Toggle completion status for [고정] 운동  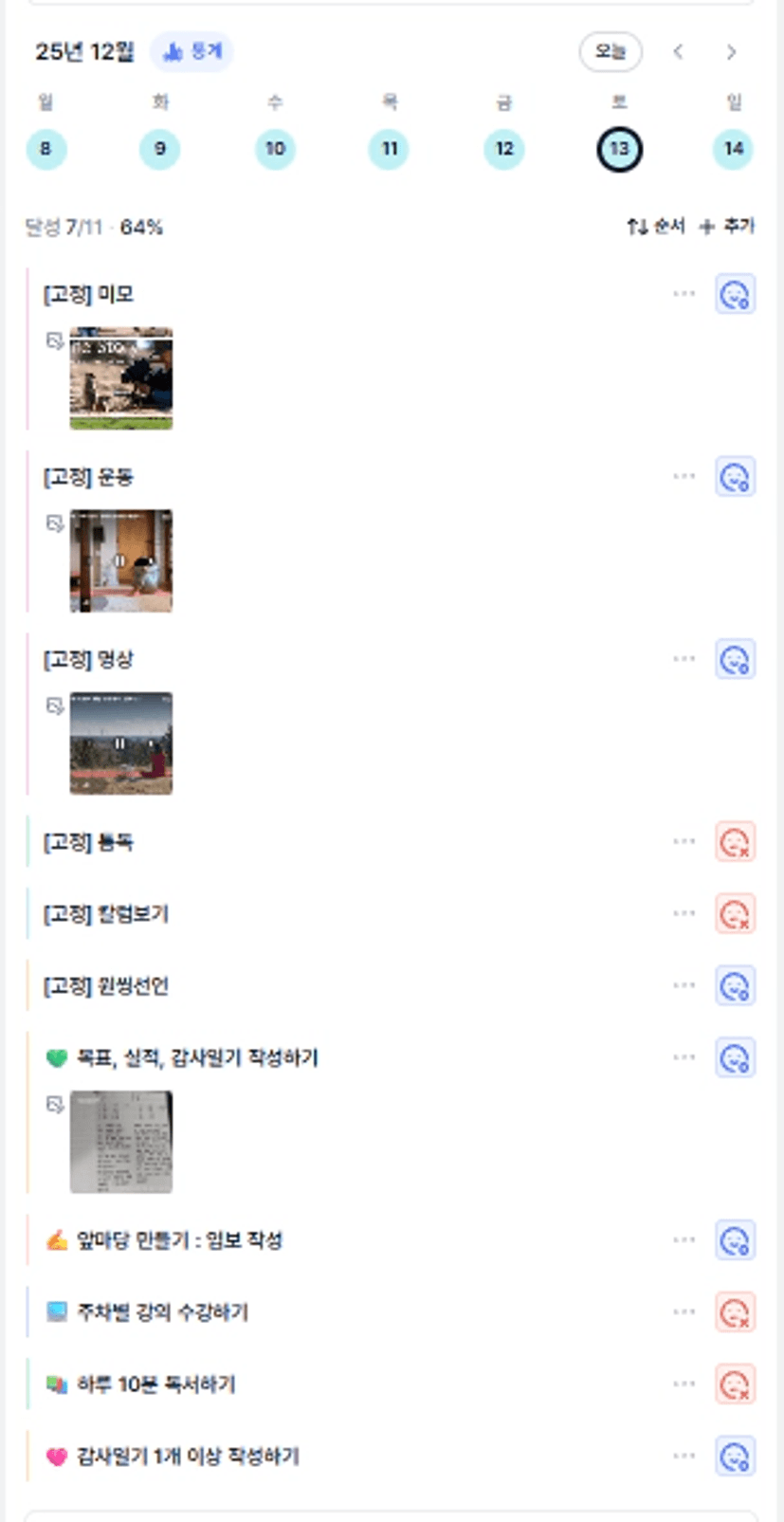tap(735, 477)
